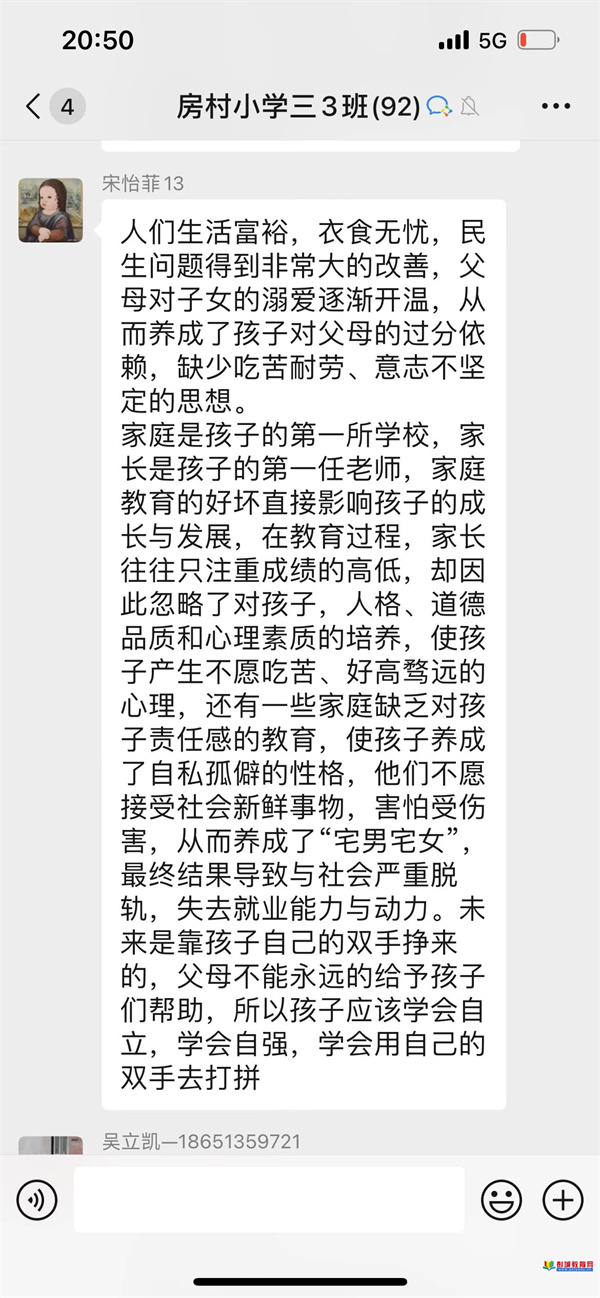Viewport: 600px width, 1298px height.
Task: Open 宋怡菲13's profile avatar
Action: click(50, 210)
